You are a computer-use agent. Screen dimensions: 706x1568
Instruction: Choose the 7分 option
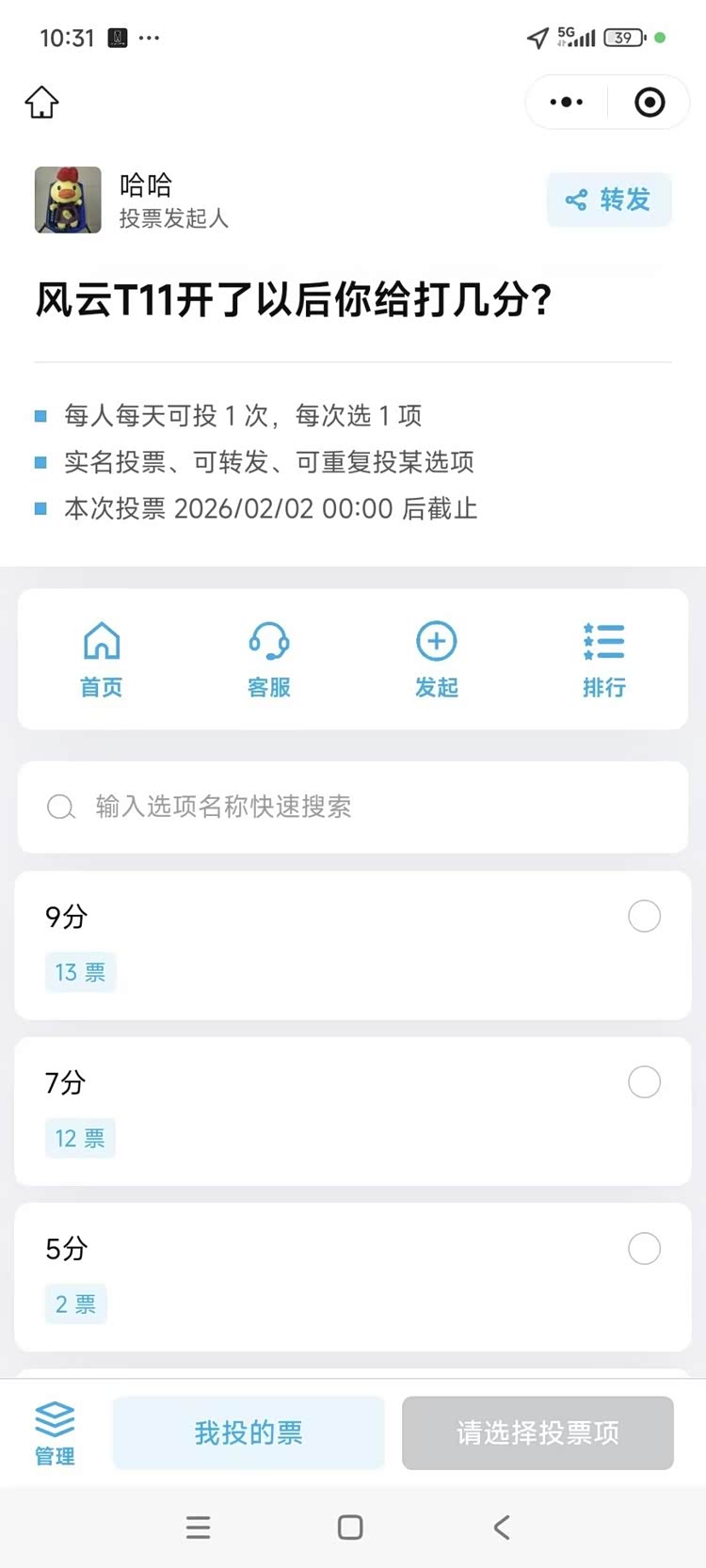coord(644,1081)
